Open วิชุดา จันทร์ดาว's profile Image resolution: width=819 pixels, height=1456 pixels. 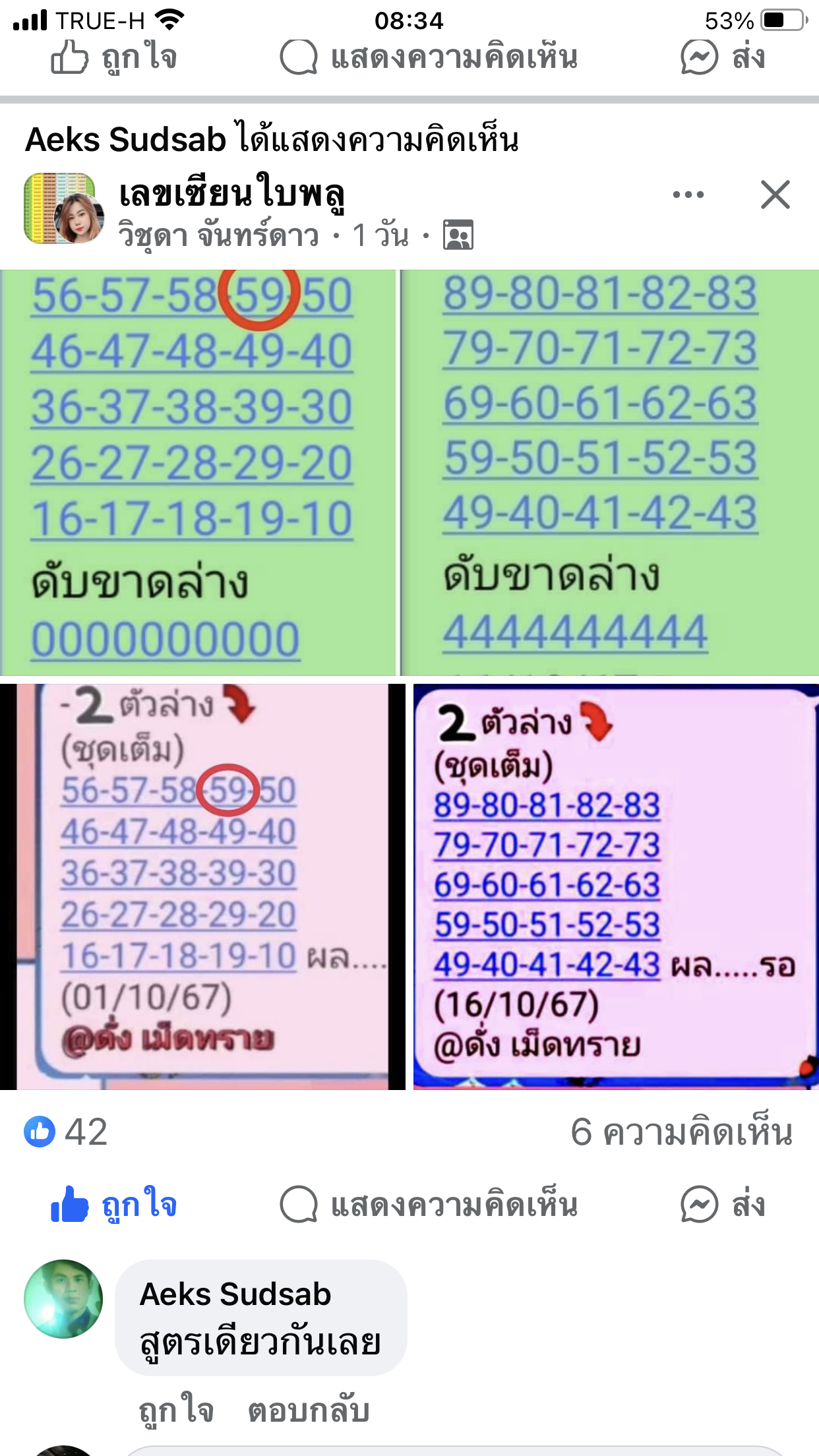click(218, 235)
